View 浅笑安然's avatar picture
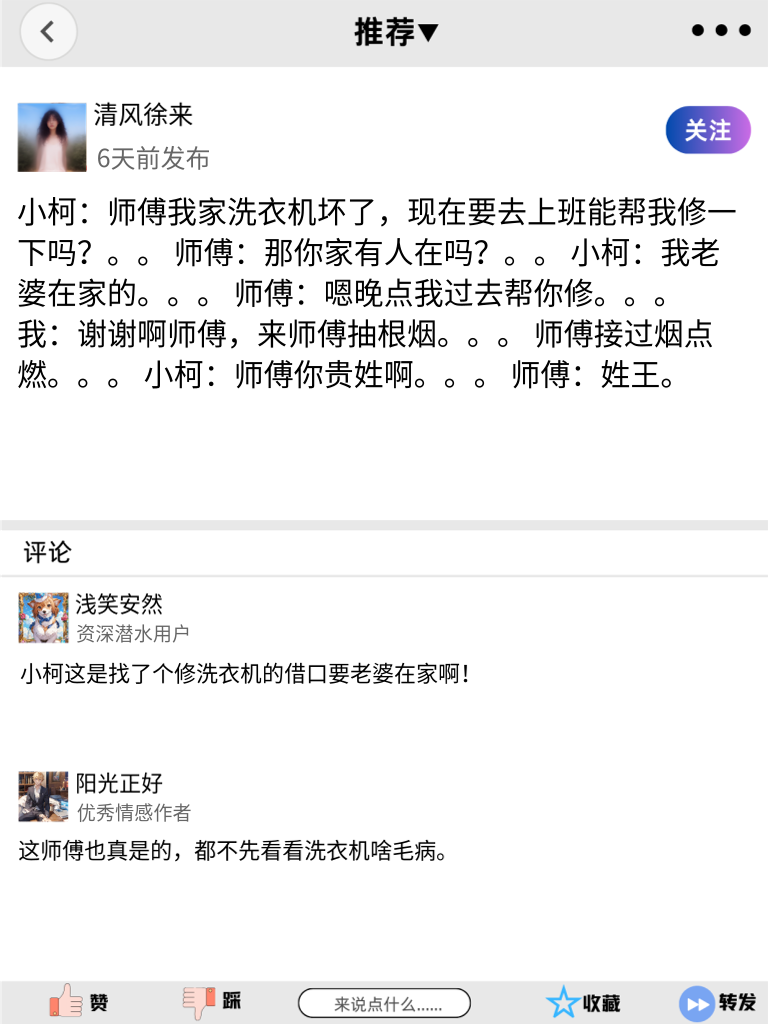 [x=42, y=618]
